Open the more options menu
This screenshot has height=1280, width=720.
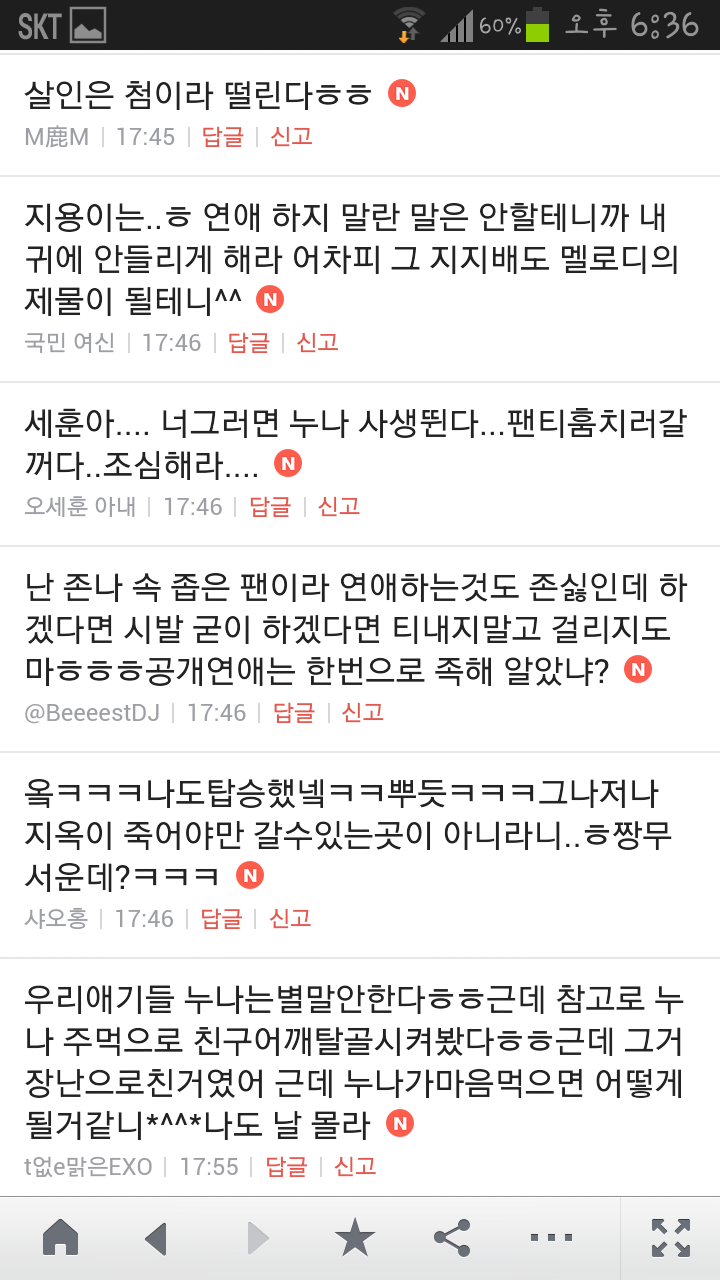[x=551, y=1238]
